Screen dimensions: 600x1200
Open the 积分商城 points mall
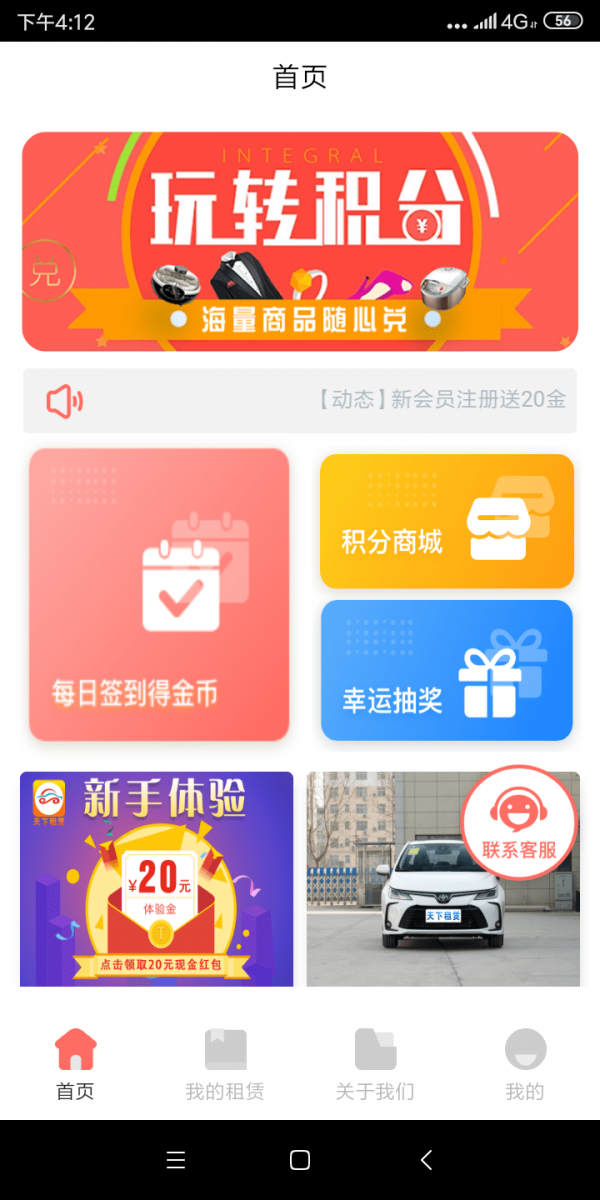pyautogui.click(x=446, y=521)
